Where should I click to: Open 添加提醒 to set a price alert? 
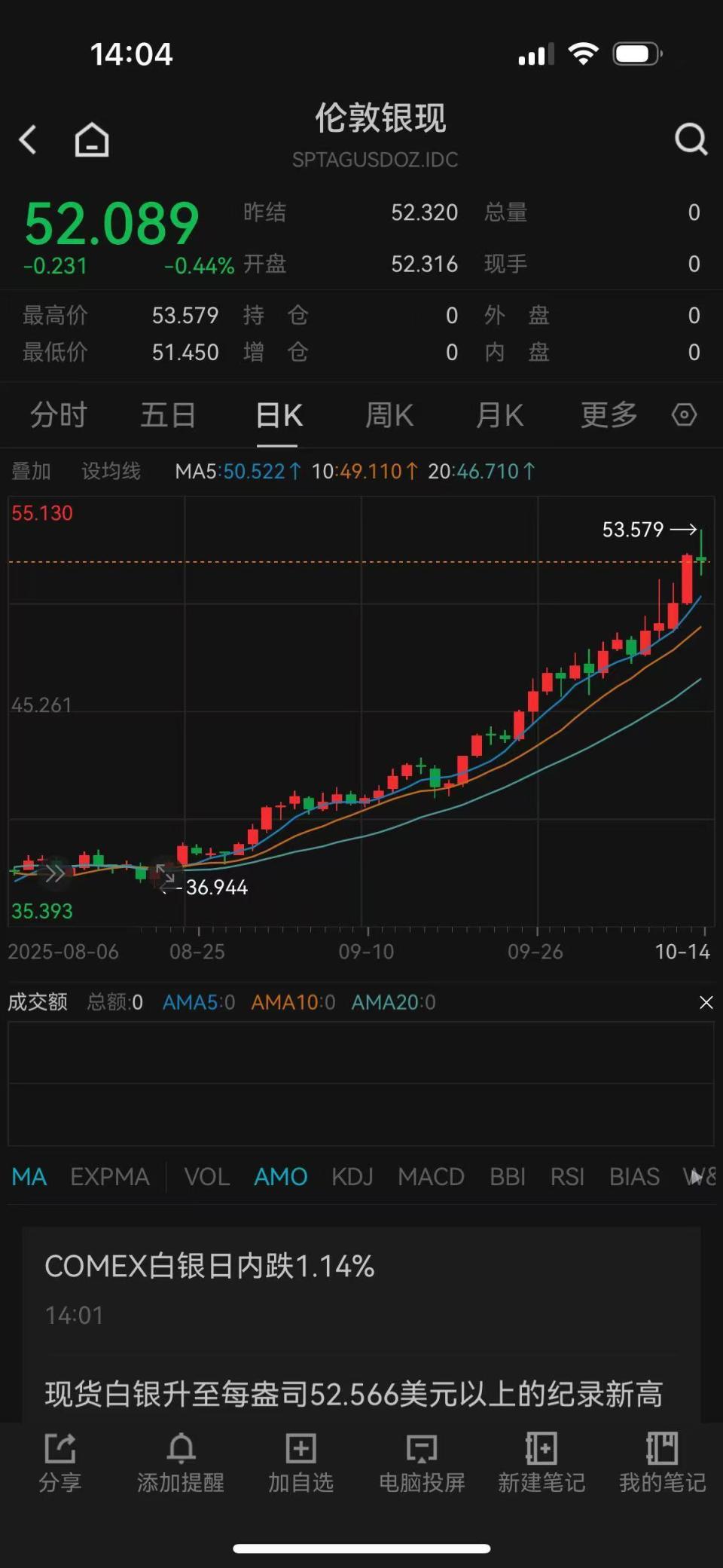[x=179, y=1462]
